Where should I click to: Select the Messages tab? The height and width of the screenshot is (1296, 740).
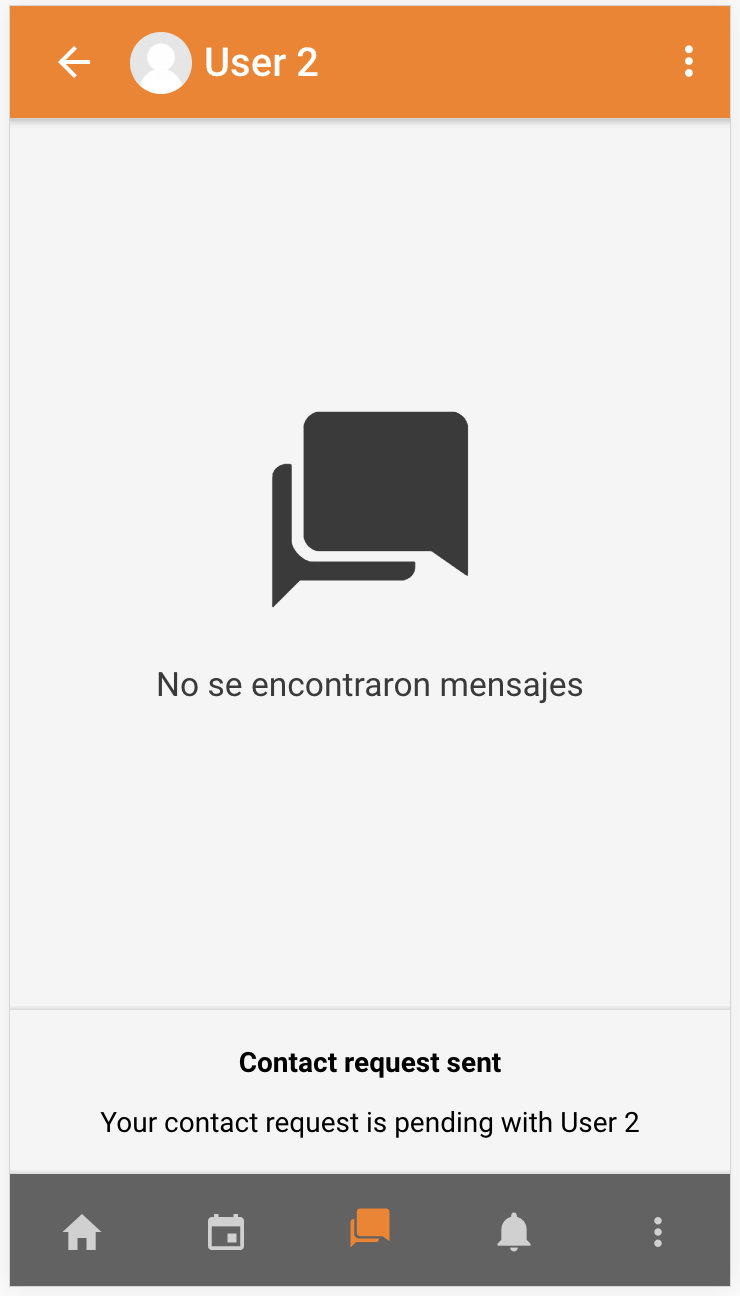click(x=370, y=1228)
